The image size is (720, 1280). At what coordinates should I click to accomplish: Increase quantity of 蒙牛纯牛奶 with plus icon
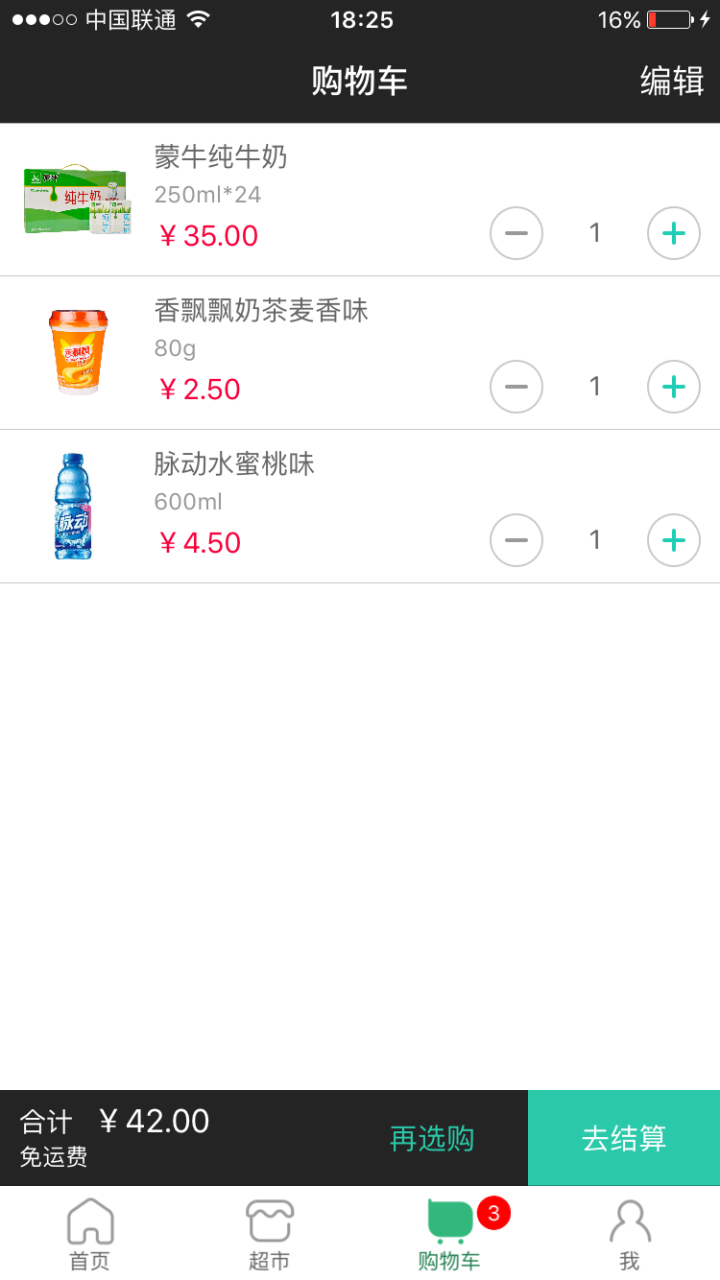click(673, 233)
